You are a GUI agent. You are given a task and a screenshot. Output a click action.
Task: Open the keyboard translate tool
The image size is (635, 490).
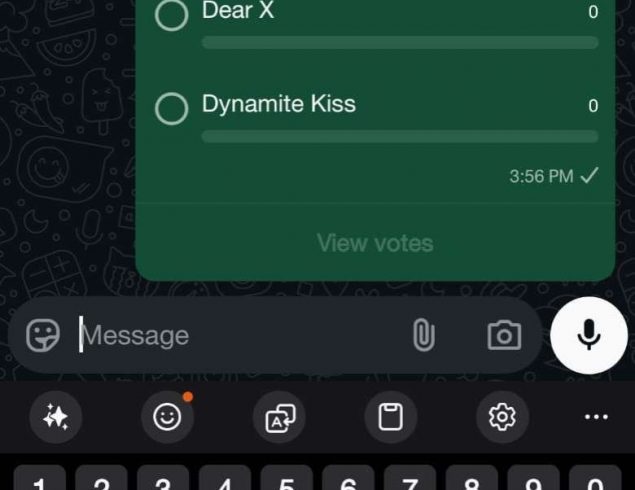click(x=279, y=417)
